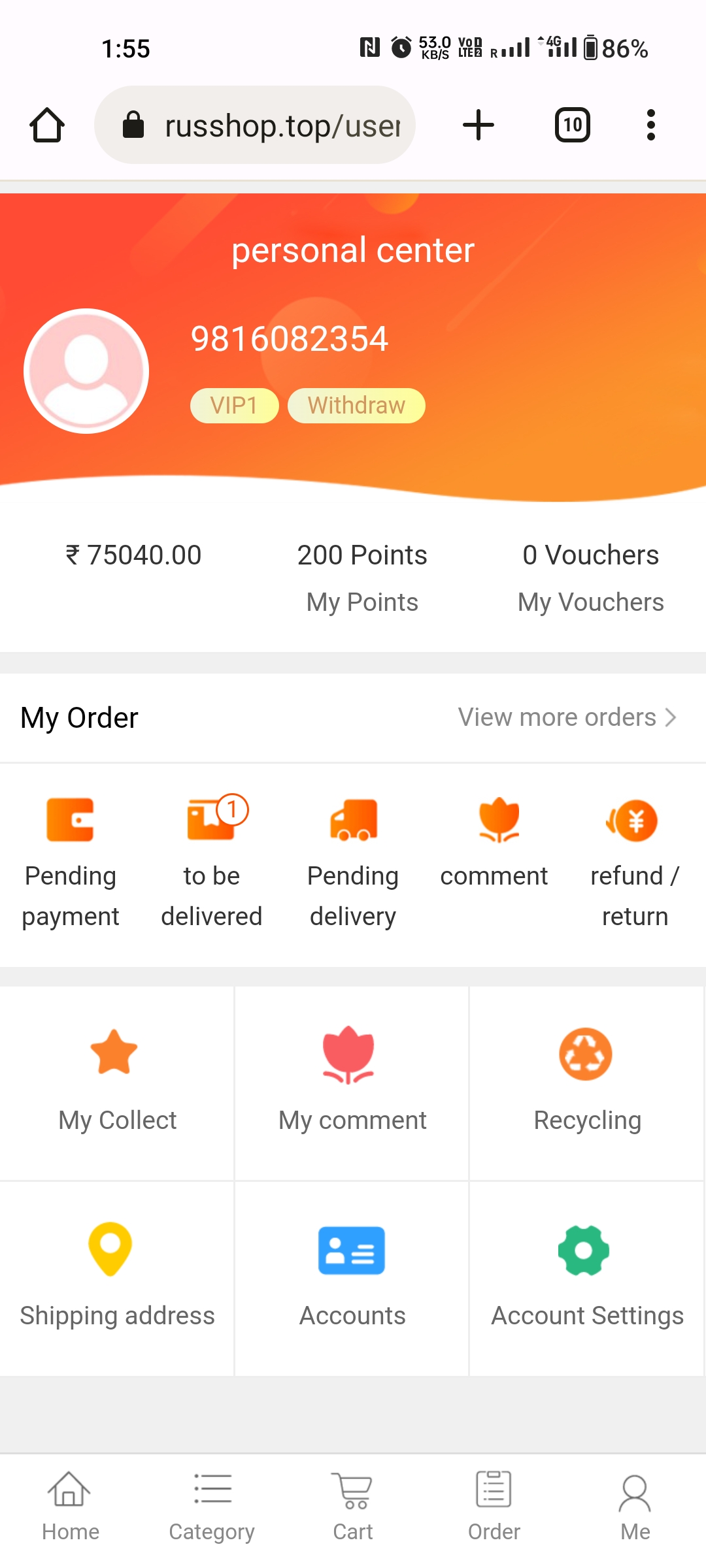Switch to the Category tab
The height and width of the screenshot is (1568, 706).
tap(212, 1507)
